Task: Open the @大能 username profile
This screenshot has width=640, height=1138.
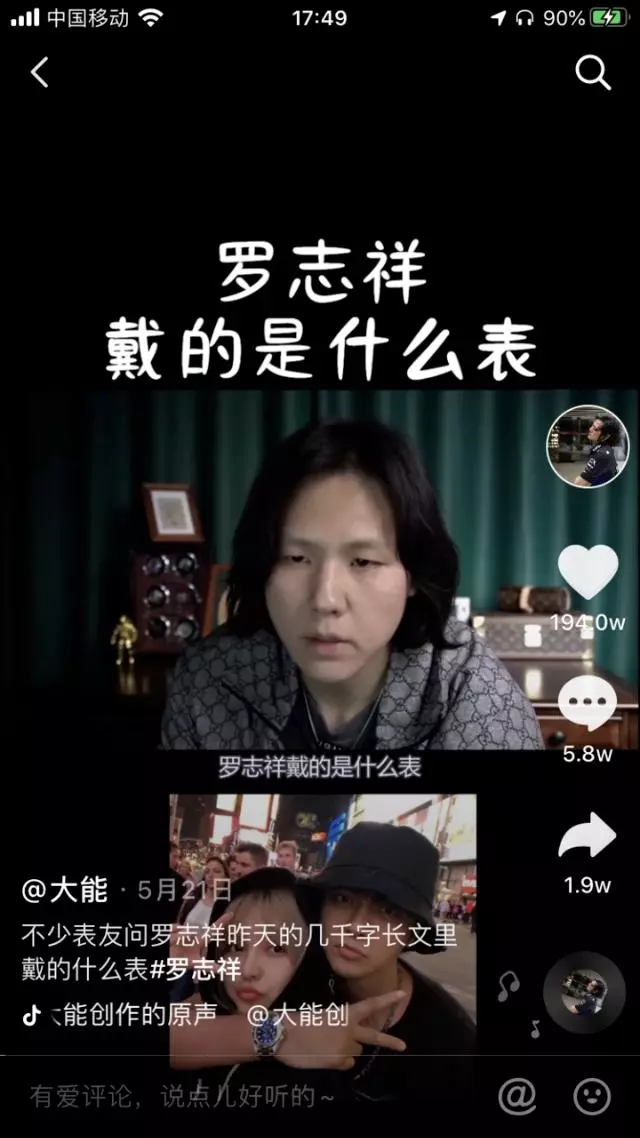Action: [65, 889]
